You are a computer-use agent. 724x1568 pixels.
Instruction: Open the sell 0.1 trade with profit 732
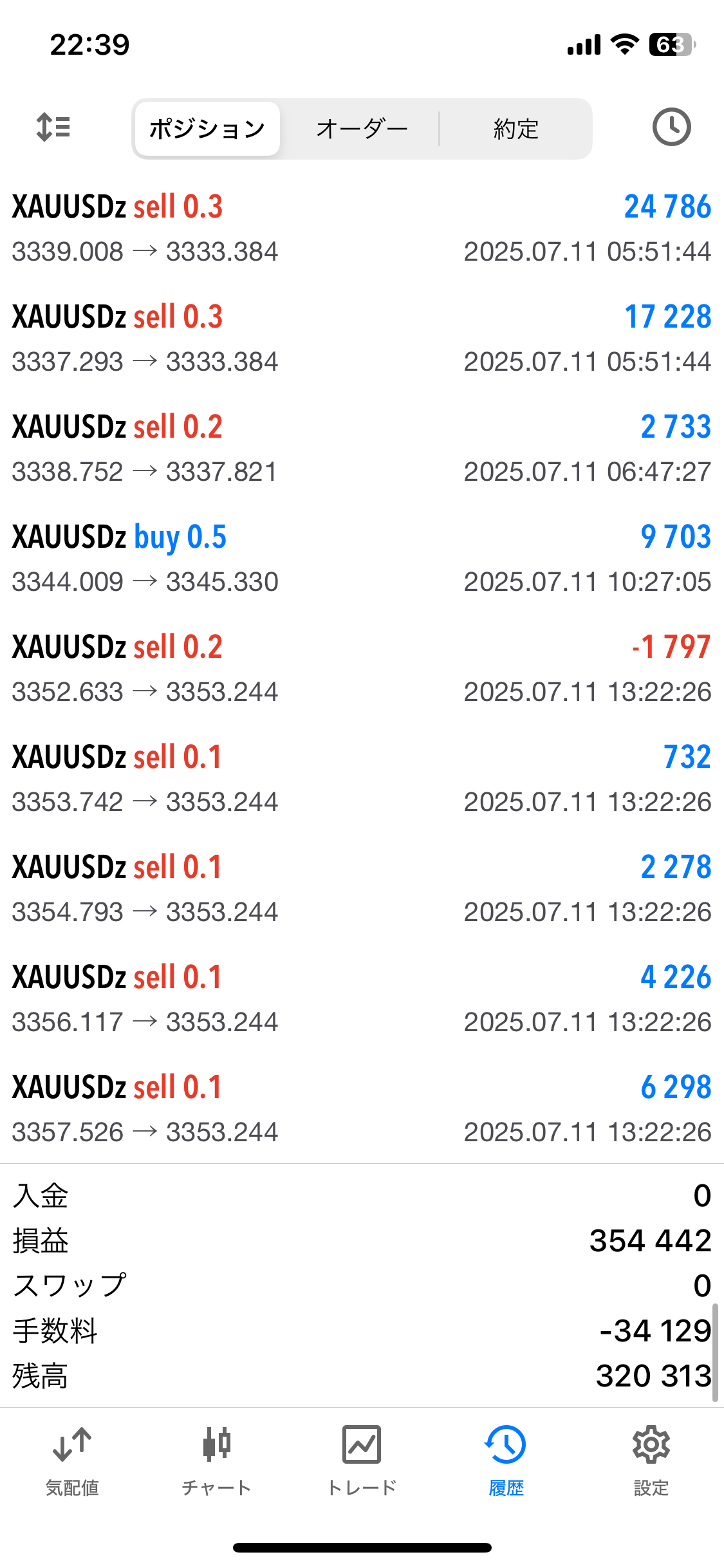(362, 779)
